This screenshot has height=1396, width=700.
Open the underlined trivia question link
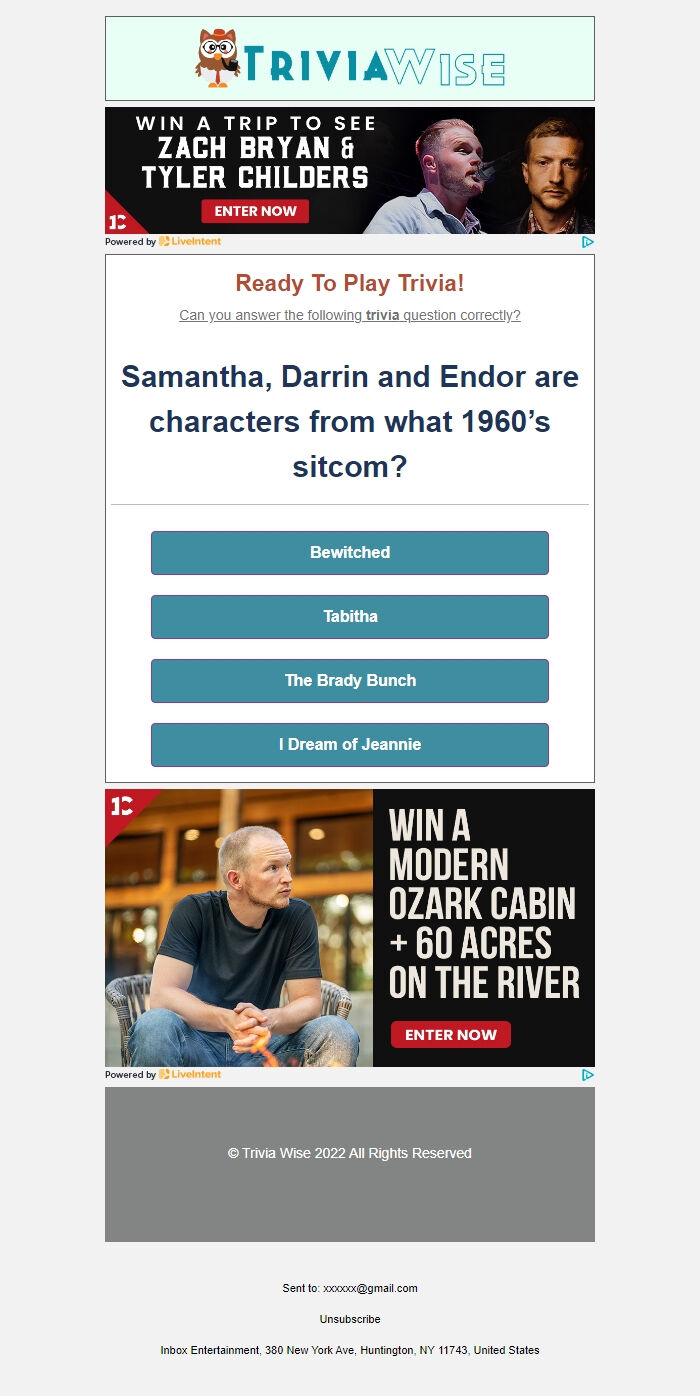(350, 315)
